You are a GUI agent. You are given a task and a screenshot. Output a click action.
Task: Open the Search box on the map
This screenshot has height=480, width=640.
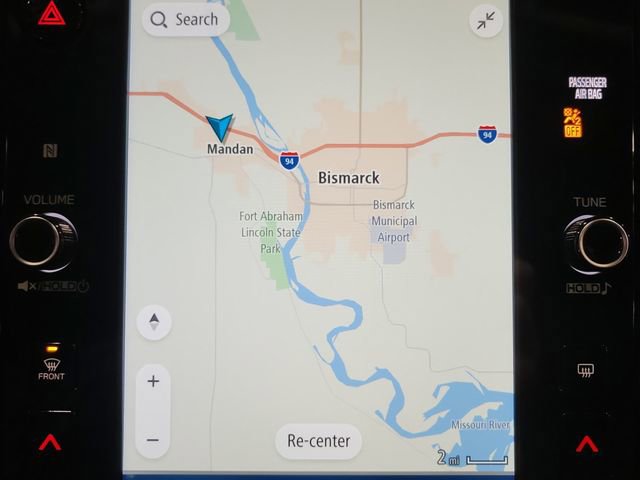[185, 19]
